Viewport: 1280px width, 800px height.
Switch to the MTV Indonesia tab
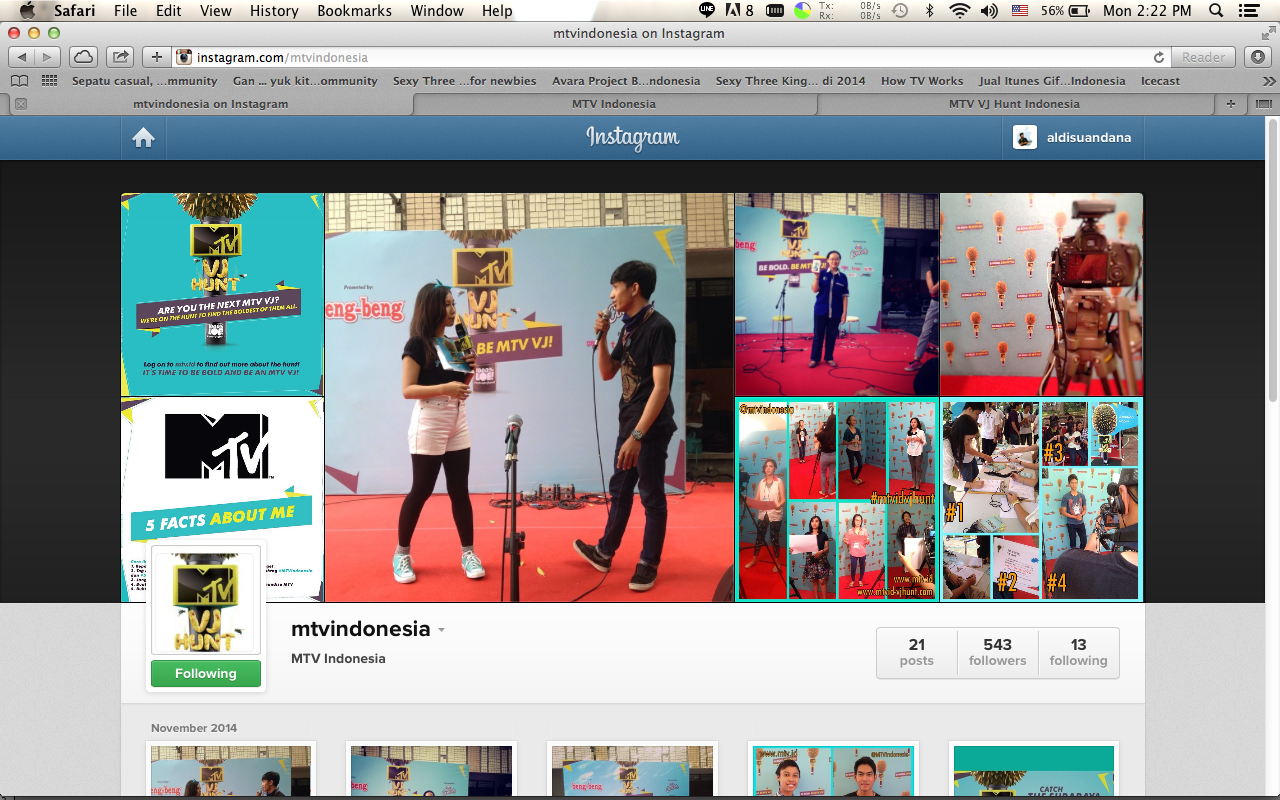(x=613, y=104)
